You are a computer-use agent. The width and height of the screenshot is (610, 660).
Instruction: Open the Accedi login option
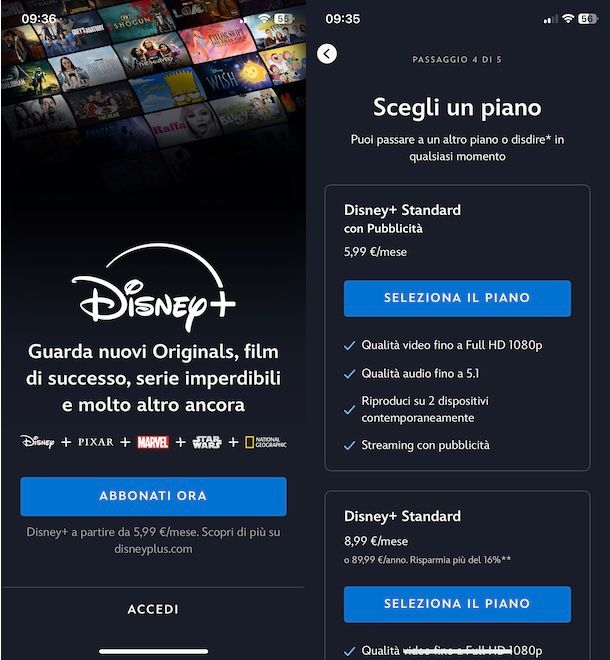click(x=153, y=609)
